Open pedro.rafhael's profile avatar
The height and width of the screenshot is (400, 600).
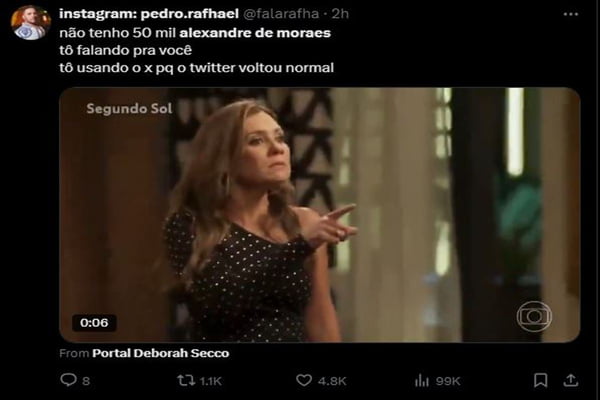[30, 23]
